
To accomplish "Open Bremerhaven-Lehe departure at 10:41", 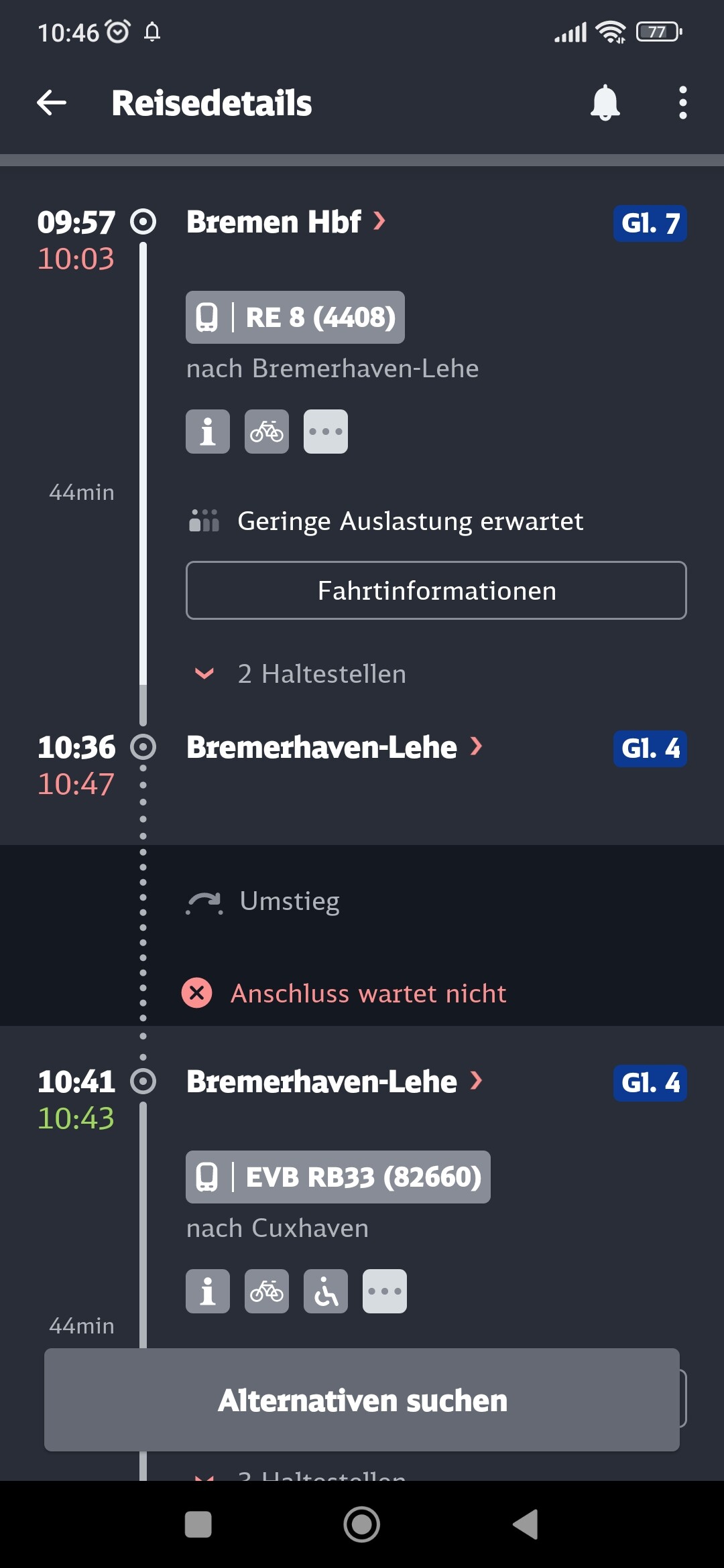I will 334,1082.
